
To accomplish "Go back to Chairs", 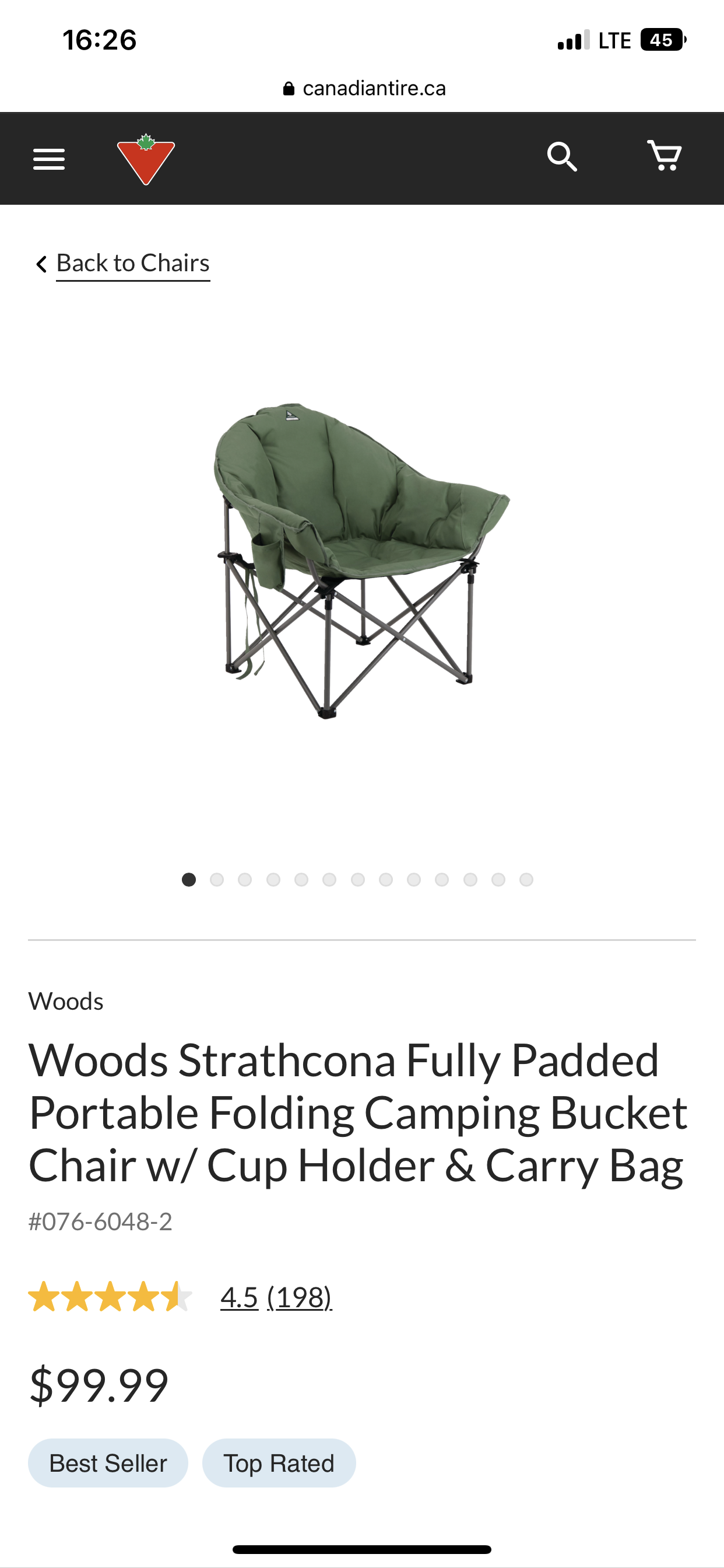I will pyautogui.click(x=133, y=263).
